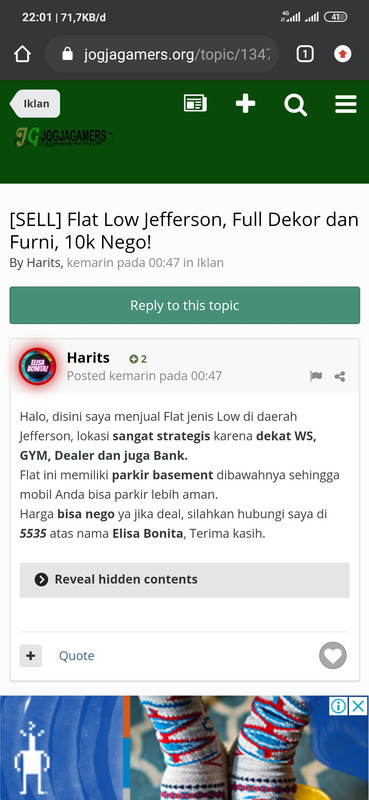The width and height of the screenshot is (369, 800).
Task: Like the post with heart icon
Action: coord(333,655)
